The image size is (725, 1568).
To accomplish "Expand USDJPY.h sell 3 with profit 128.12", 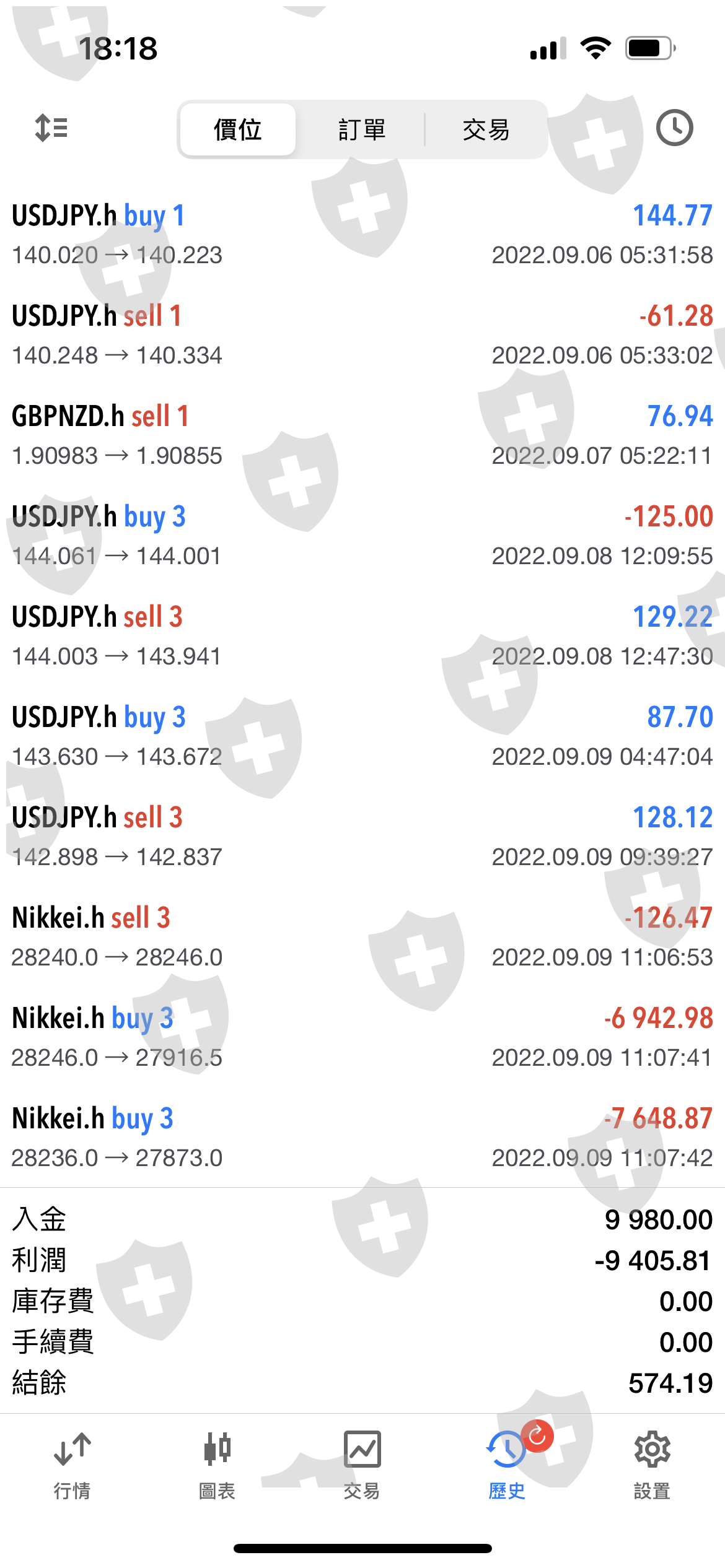I will [x=362, y=837].
